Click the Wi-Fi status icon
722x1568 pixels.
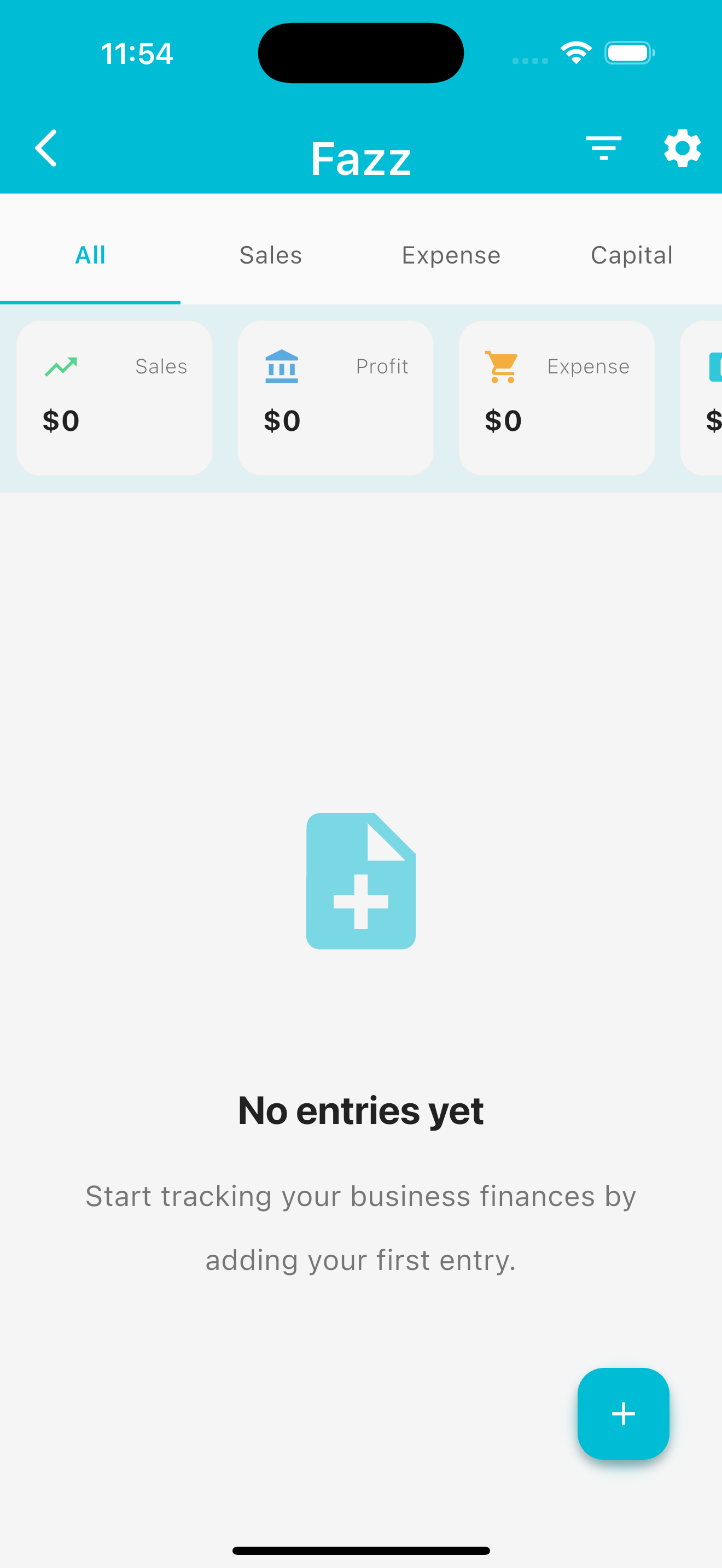click(575, 53)
